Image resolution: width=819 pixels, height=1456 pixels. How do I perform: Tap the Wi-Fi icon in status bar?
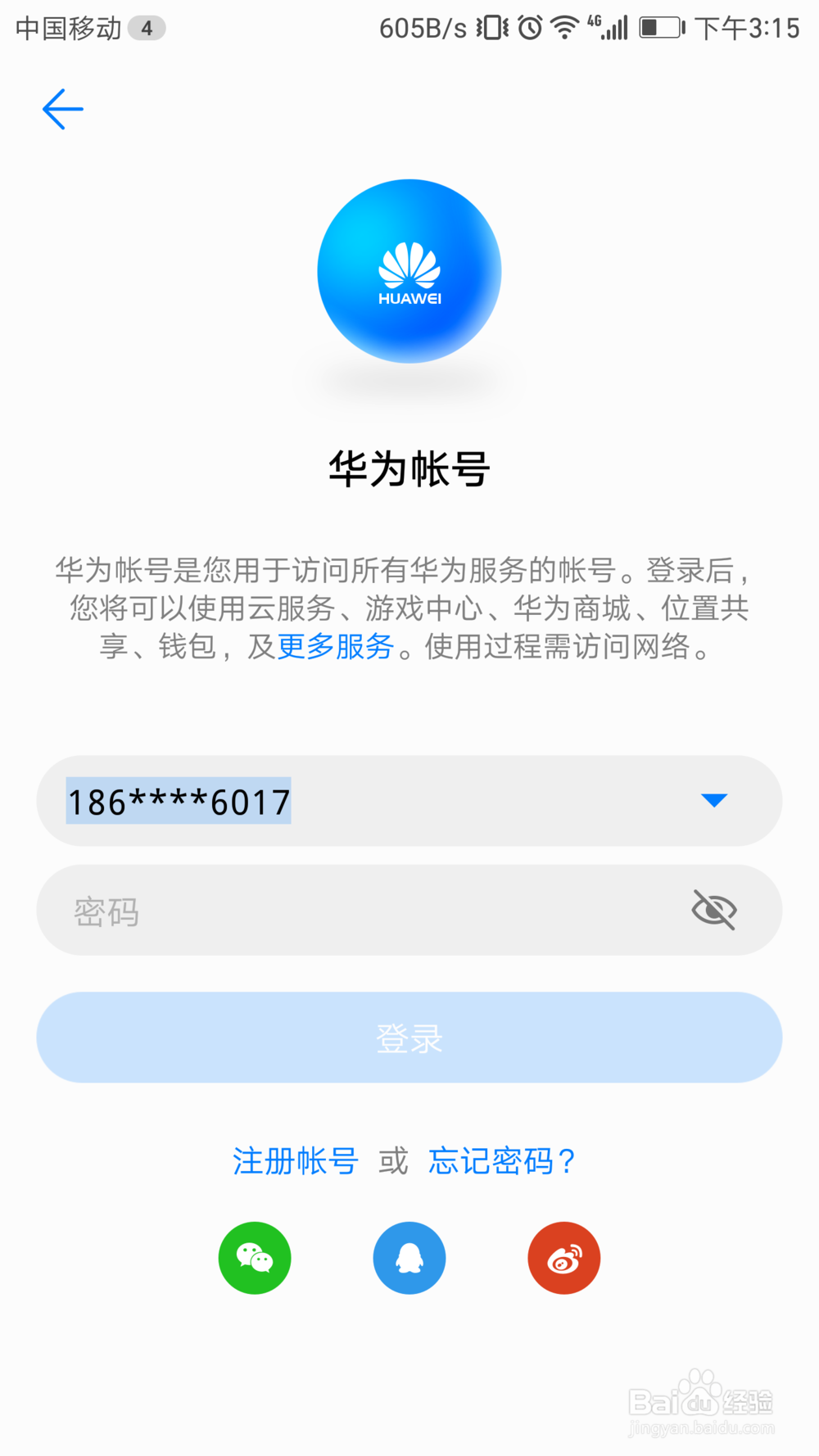tap(563, 27)
